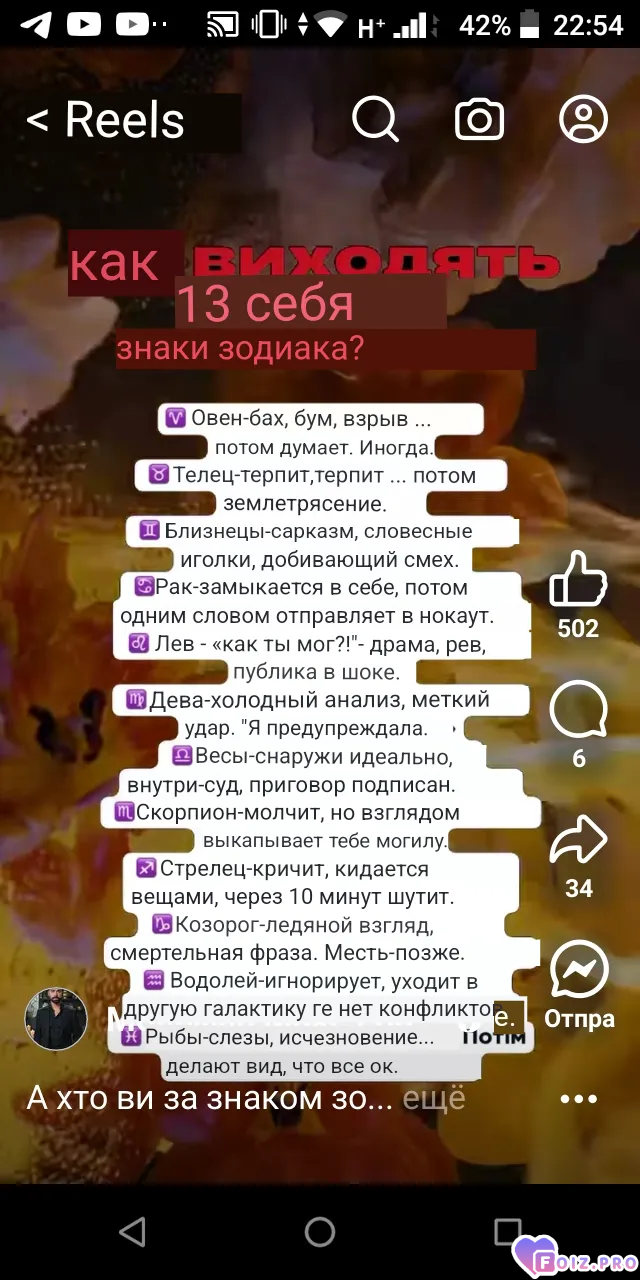Go to the home screen
640x1280 pixels.
point(320,1231)
